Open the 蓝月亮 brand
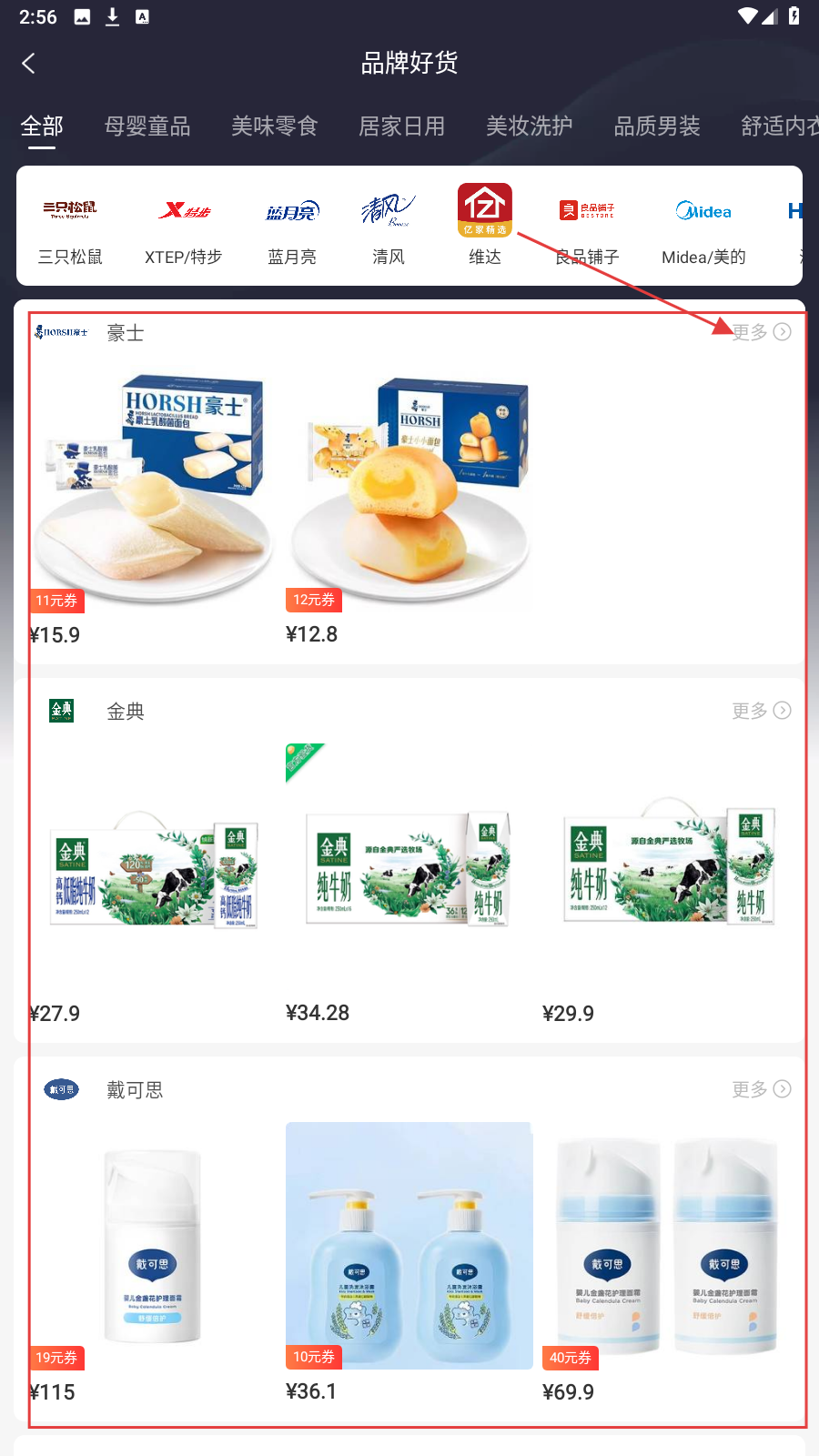 tap(291, 226)
